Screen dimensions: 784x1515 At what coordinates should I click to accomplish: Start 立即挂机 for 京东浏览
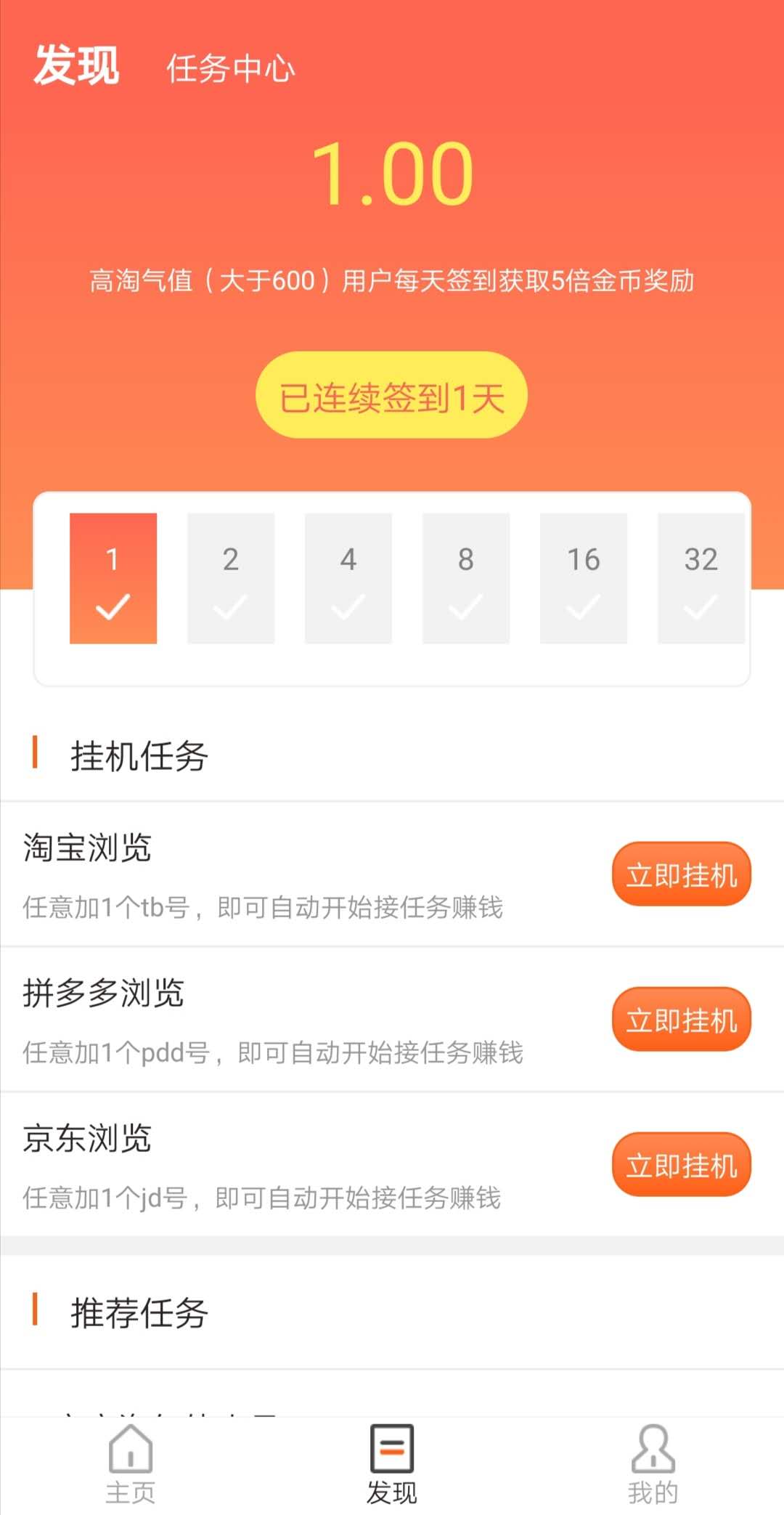pos(682,1165)
